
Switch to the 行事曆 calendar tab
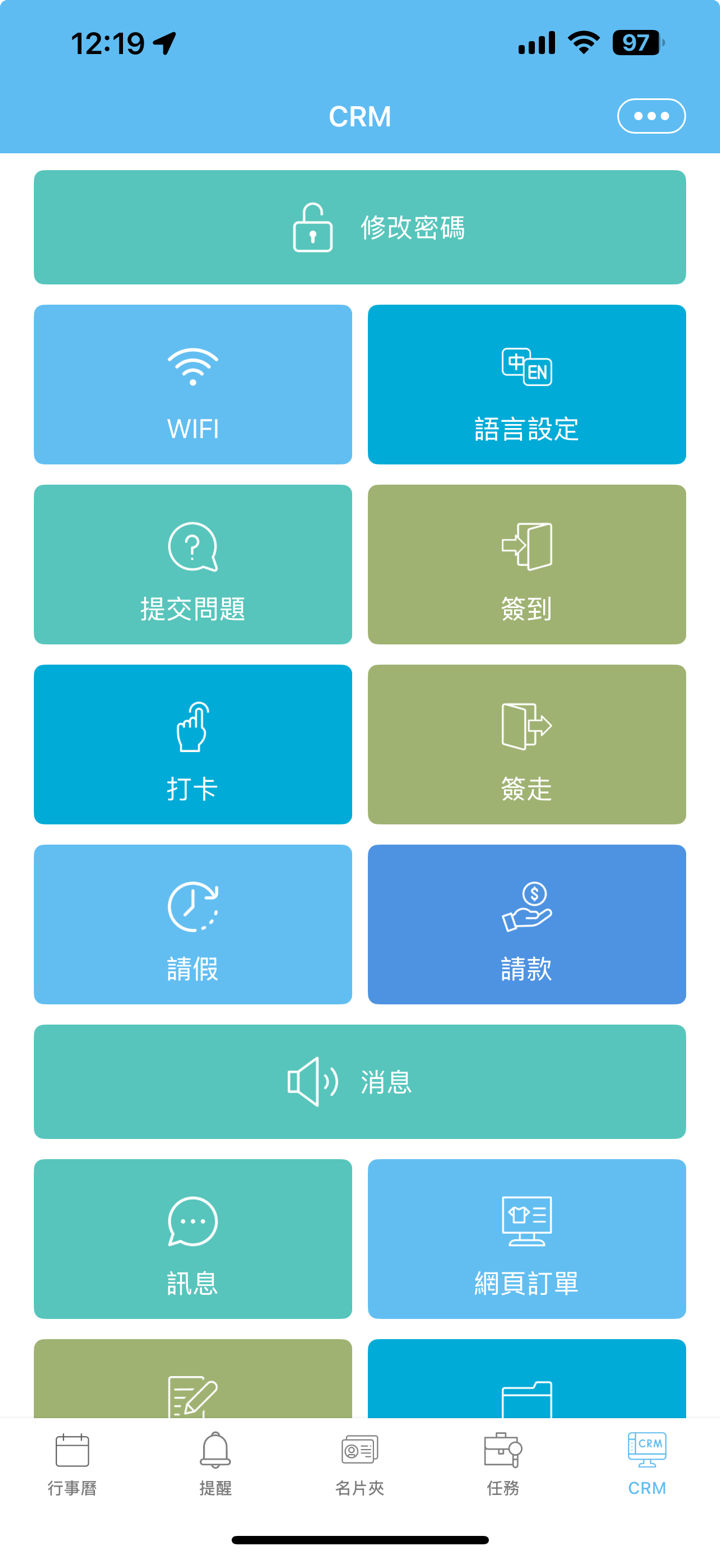tap(71, 1464)
